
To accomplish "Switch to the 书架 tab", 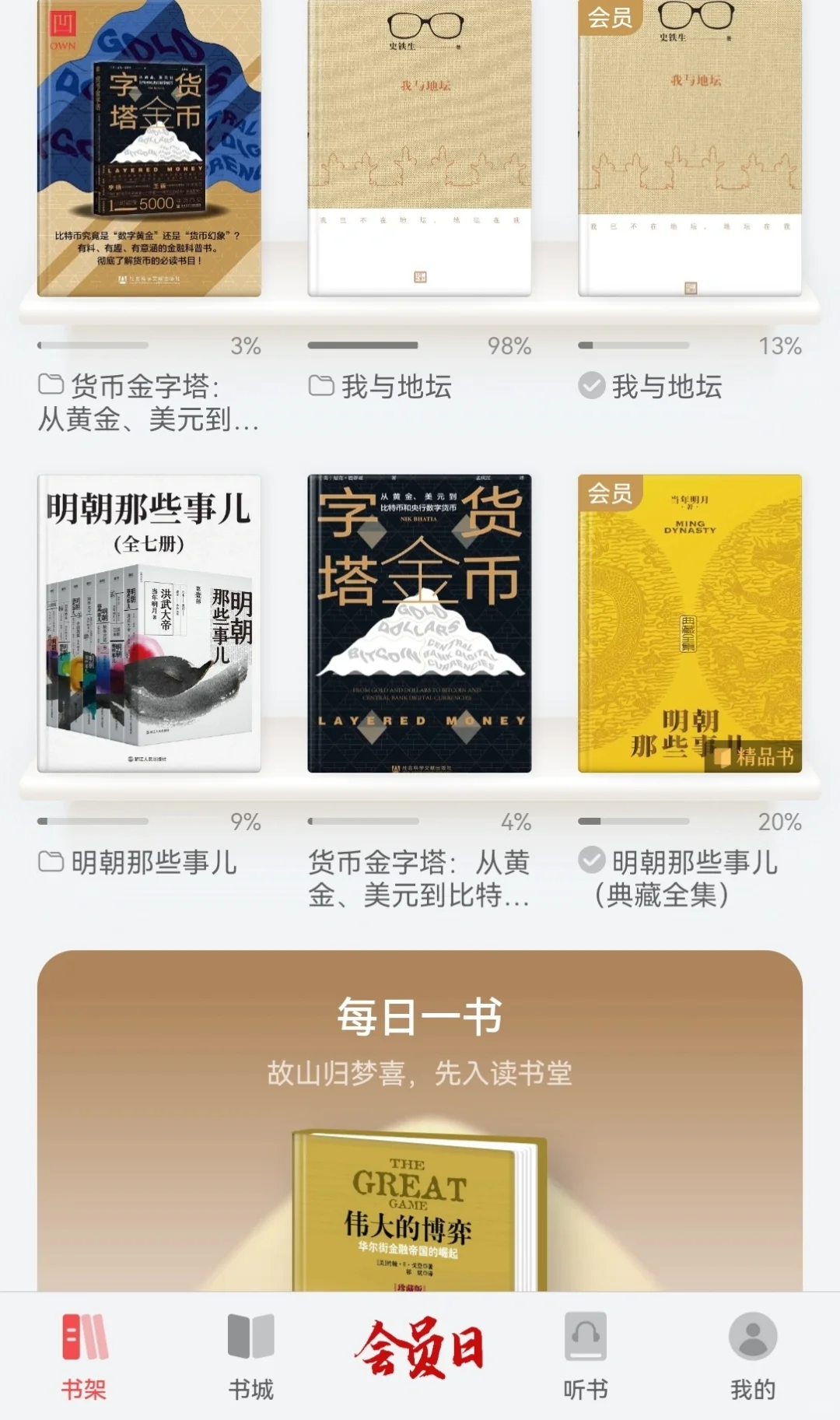I will [84, 1357].
